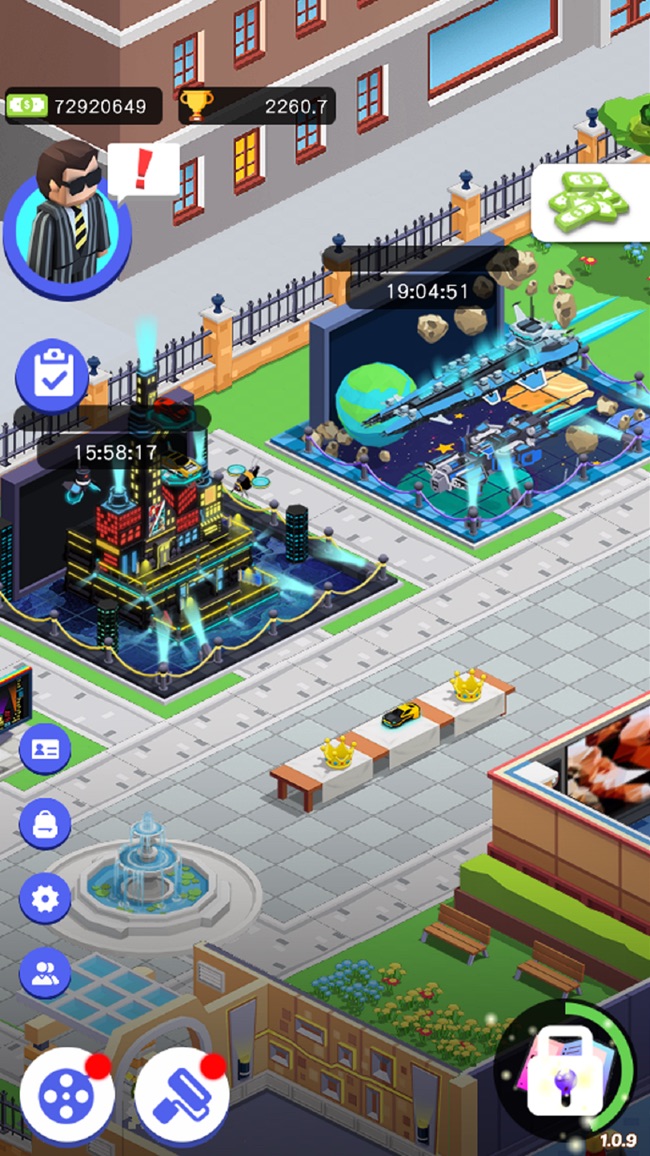Open the backpack inventory
Image resolution: width=650 pixels, height=1156 pixels.
pyautogui.click(x=45, y=823)
